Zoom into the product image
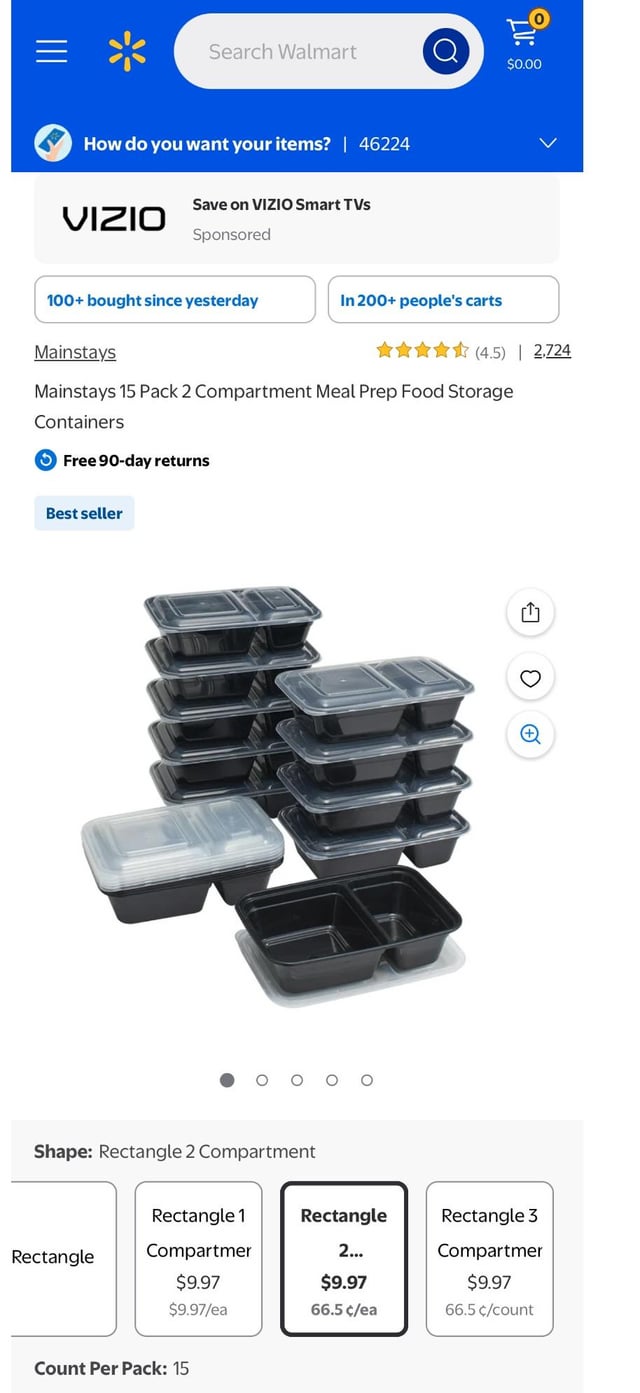The height and width of the screenshot is (1393, 640). coord(530,735)
